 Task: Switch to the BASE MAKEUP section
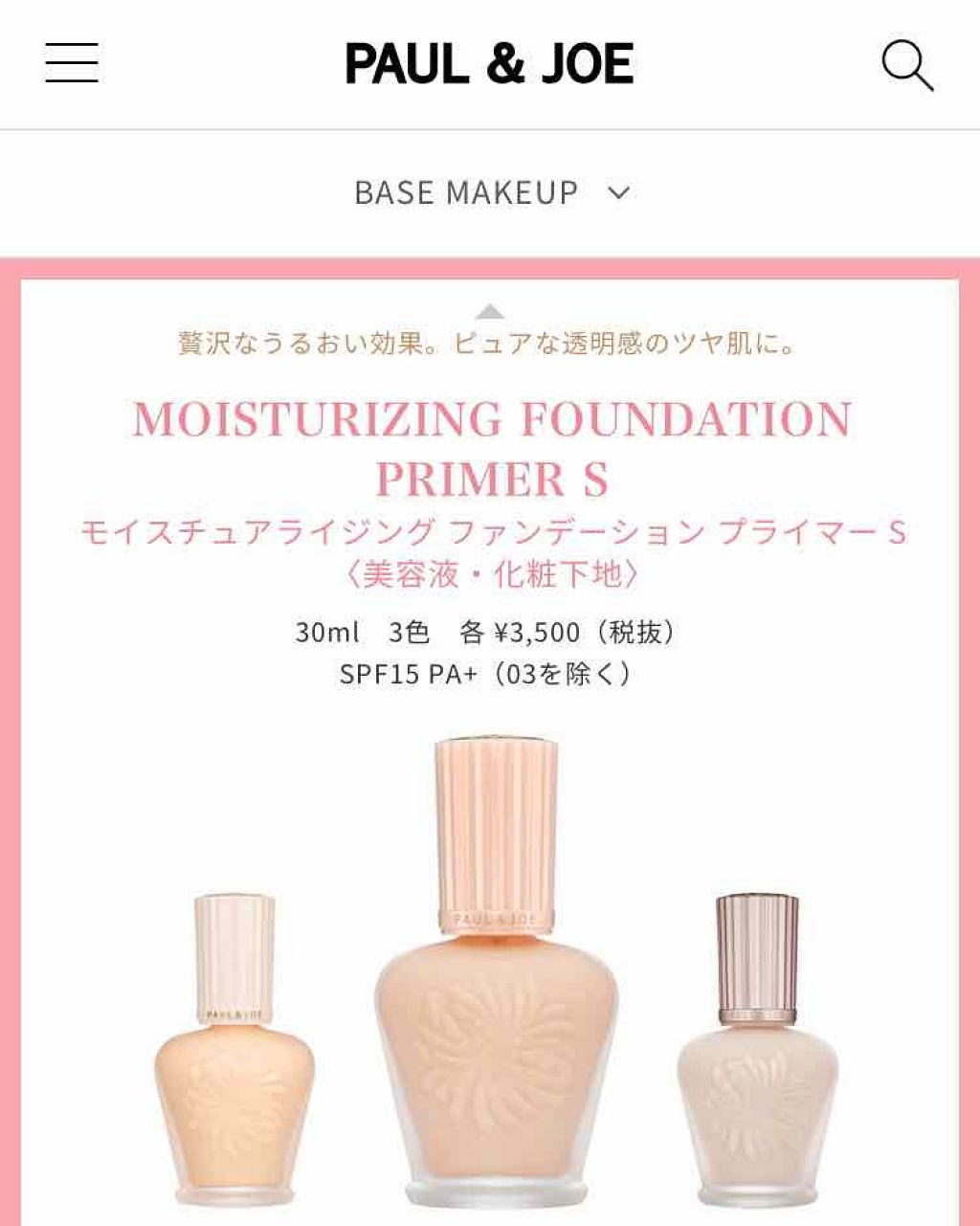tap(466, 191)
